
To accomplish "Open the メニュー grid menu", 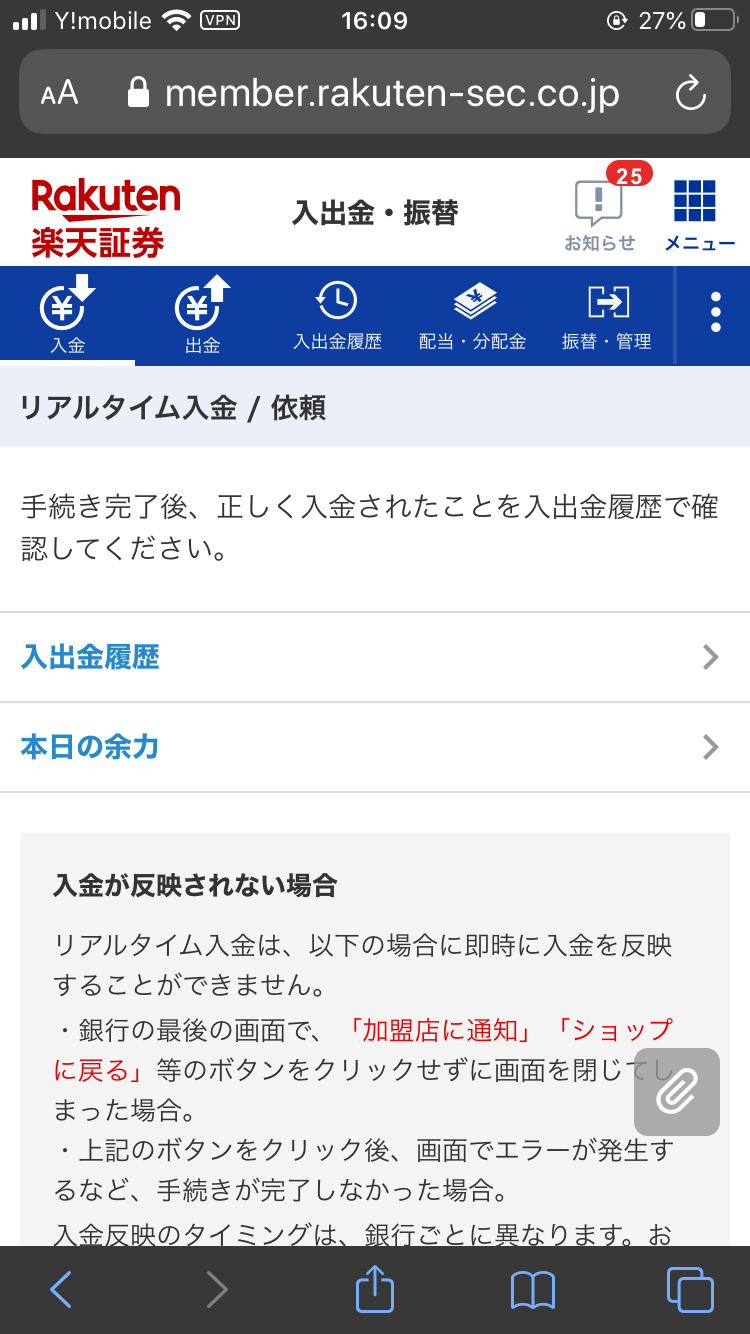I will pyautogui.click(x=699, y=214).
